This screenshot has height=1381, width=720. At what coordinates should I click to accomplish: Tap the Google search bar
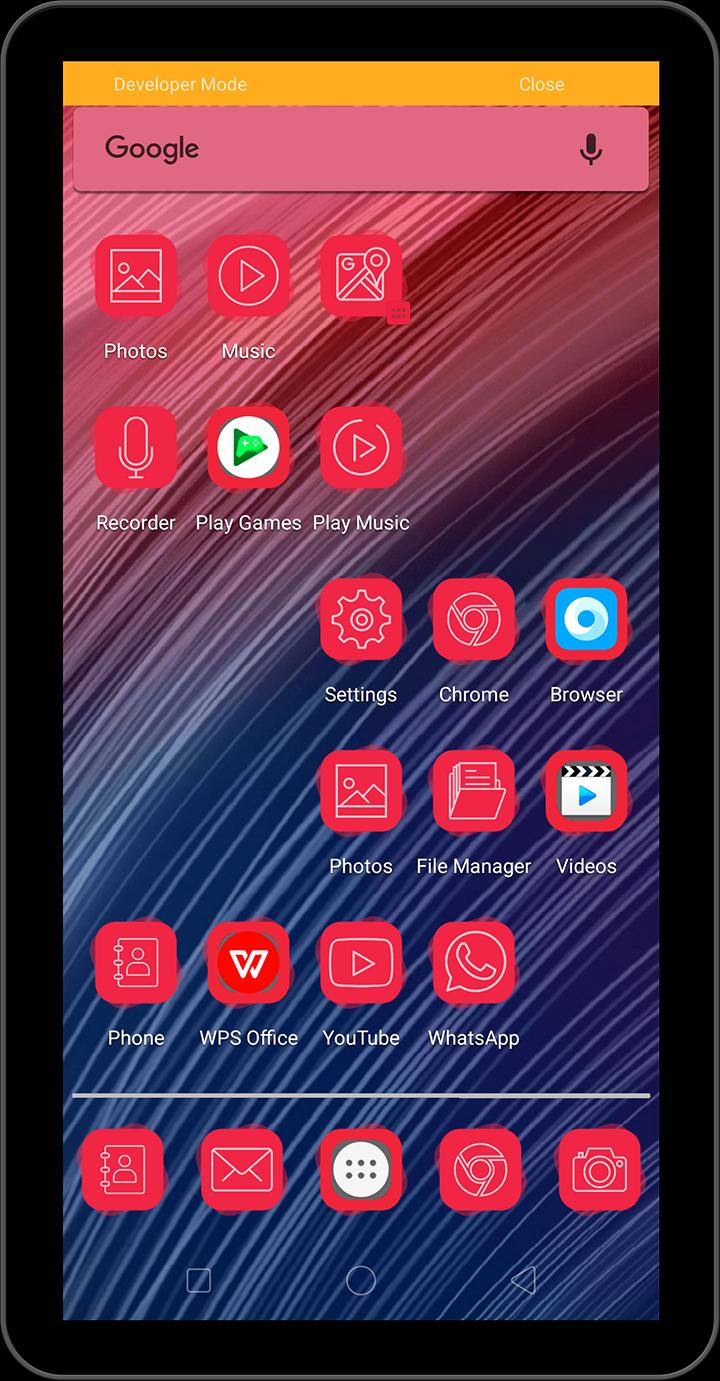tap(360, 149)
